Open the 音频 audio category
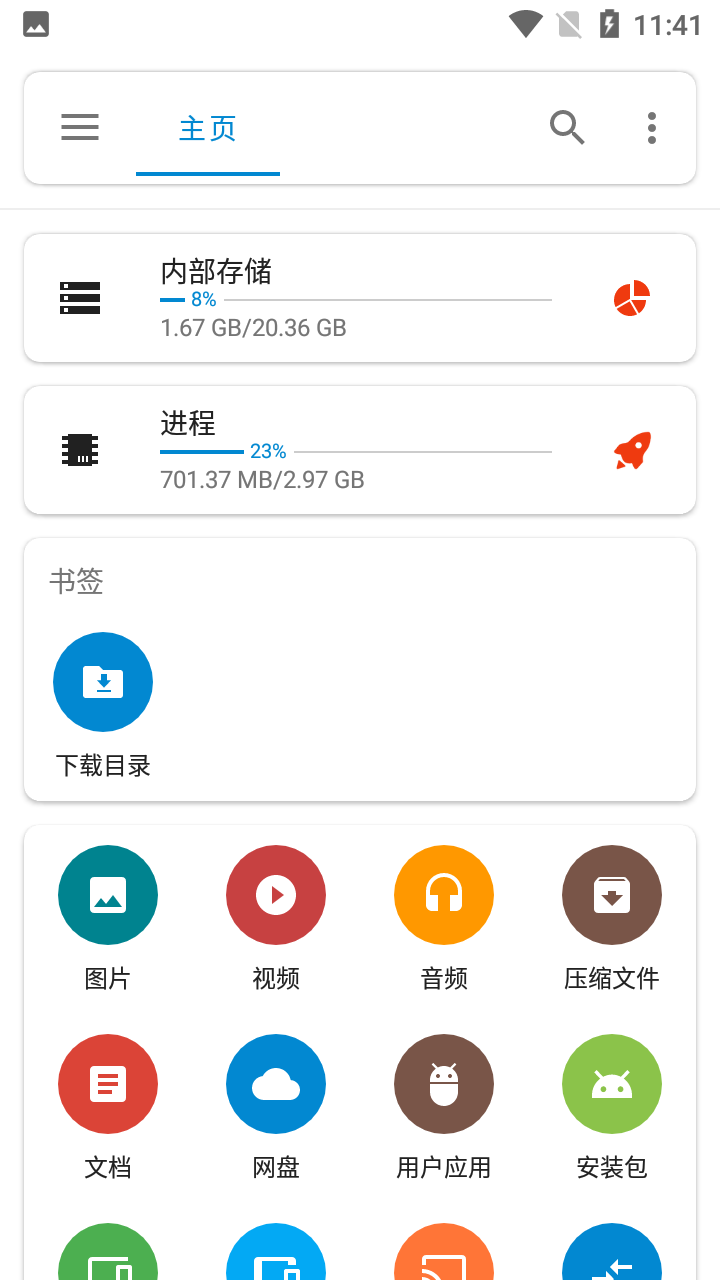 pyautogui.click(x=444, y=895)
